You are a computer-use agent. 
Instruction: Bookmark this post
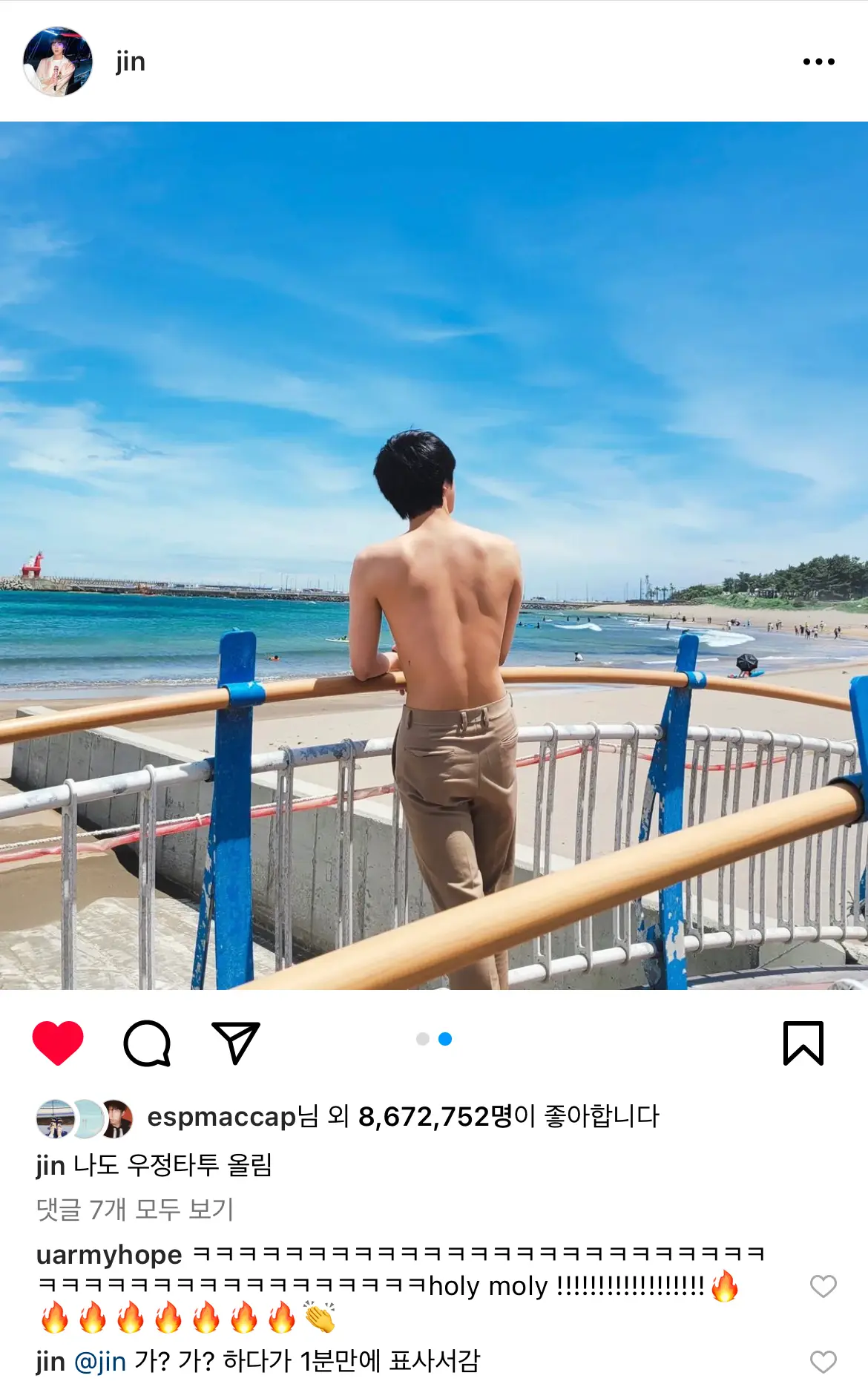tap(803, 1043)
